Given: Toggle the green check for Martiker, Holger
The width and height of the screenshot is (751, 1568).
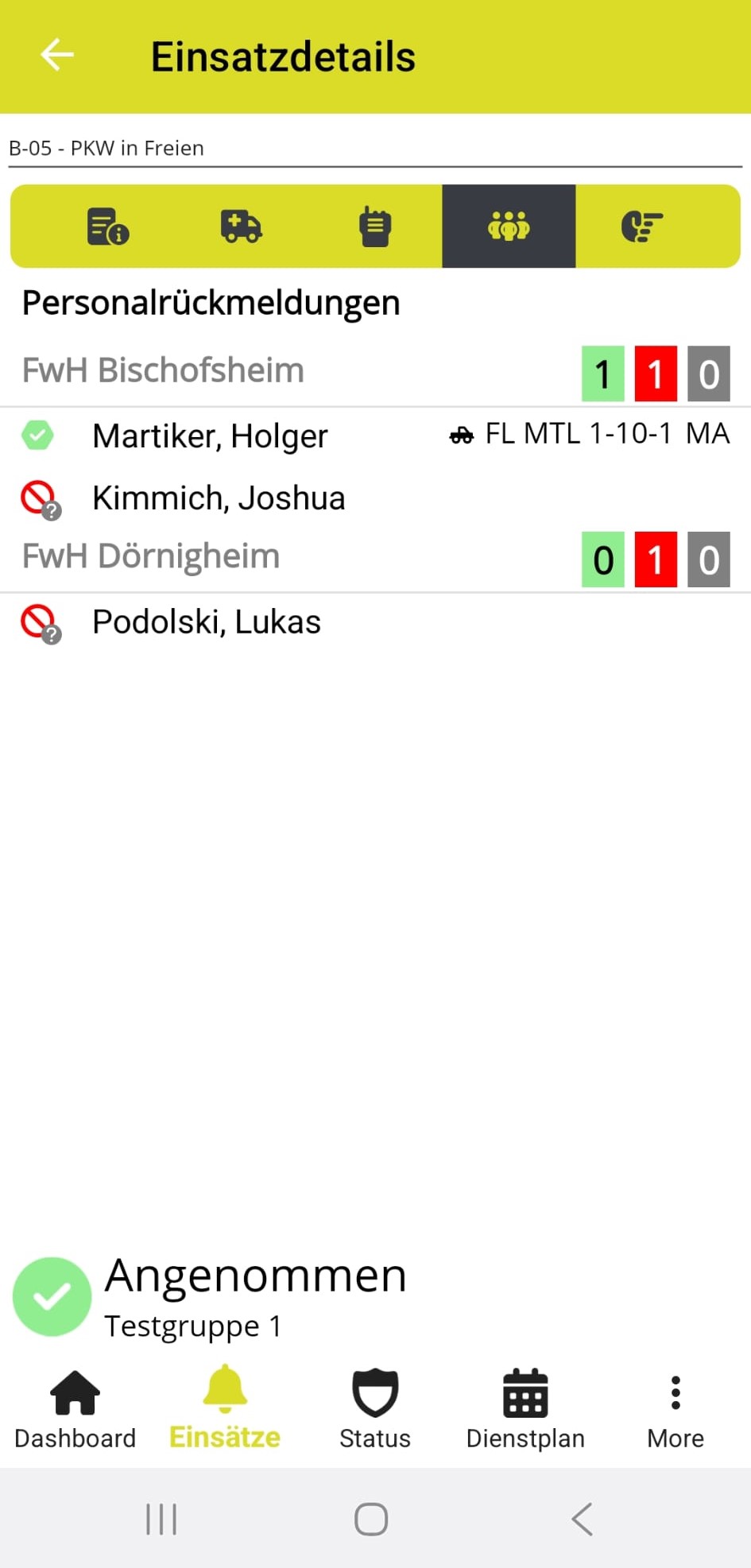Looking at the screenshot, I should pyautogui.click(x=37, y=435).
